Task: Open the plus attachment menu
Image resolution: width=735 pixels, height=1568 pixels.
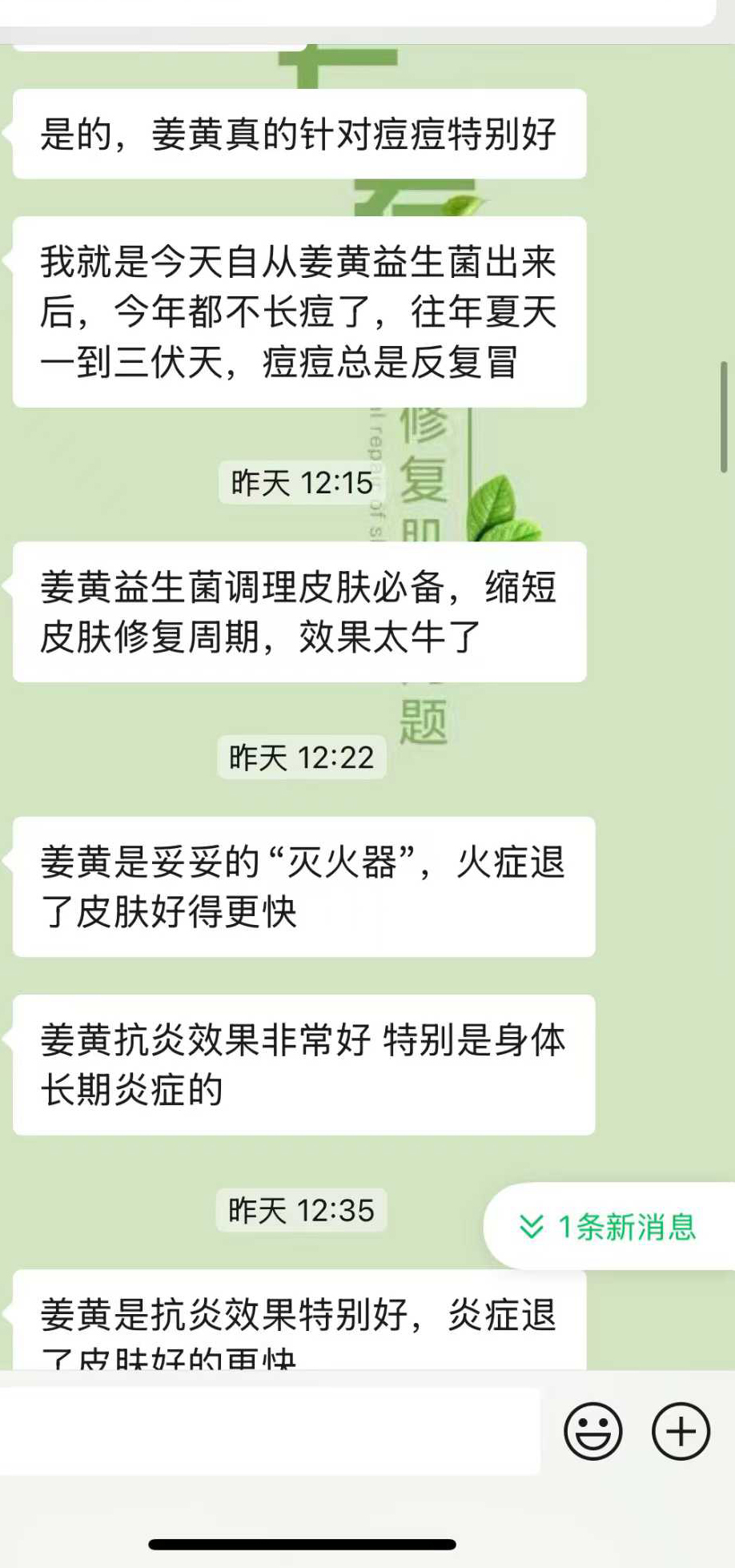Action: tap(681, 1431)
